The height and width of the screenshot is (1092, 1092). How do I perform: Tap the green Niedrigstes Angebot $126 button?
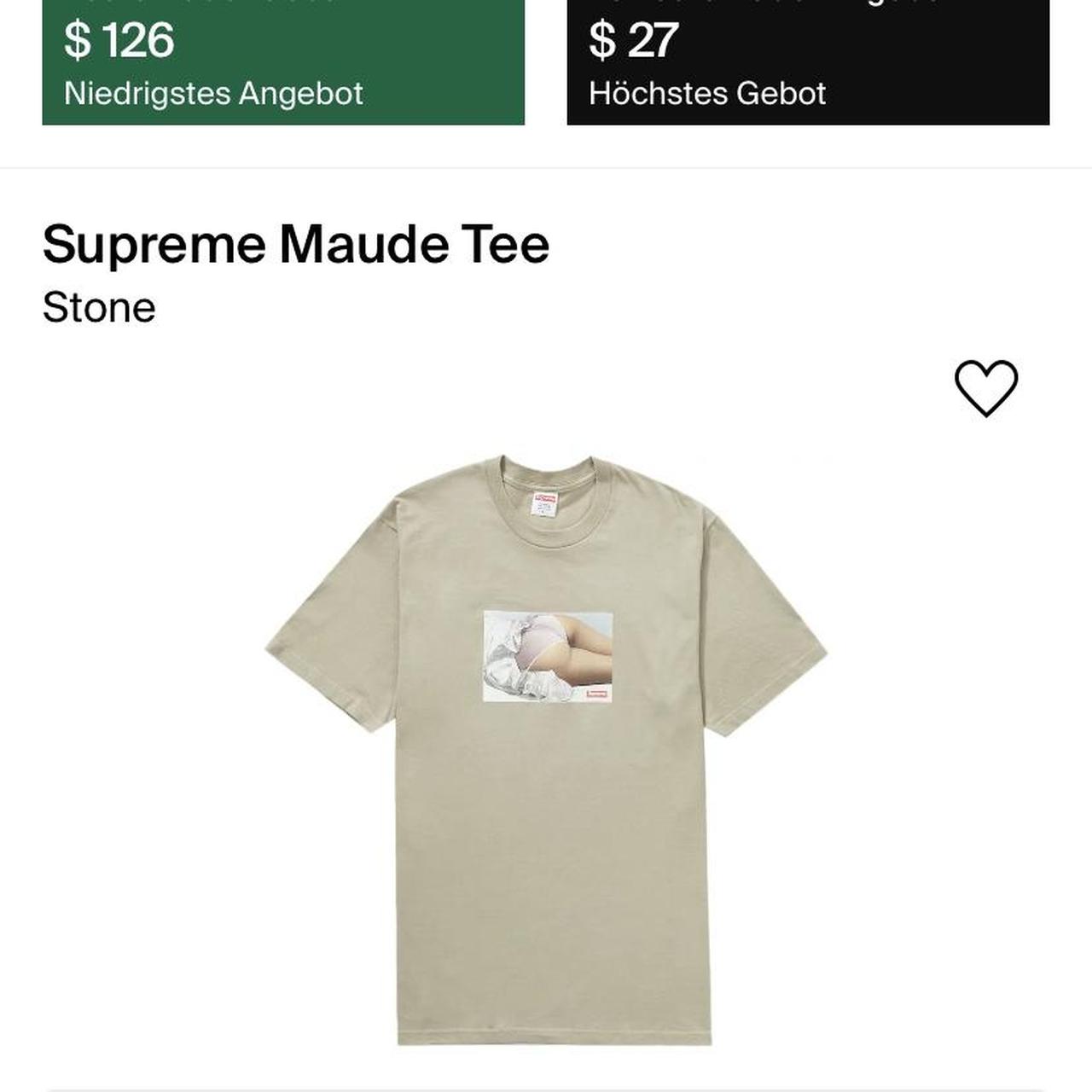tap(282, 64)
